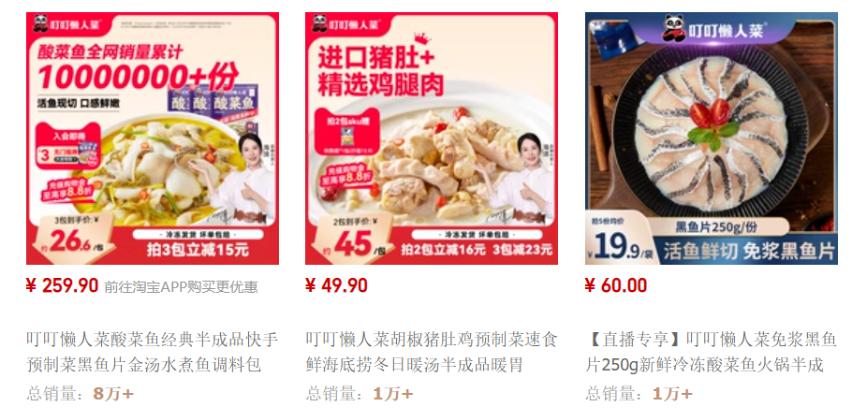
Task: Open the 胡椒猪肚鸡 product image priced ¥49.90
Action: coord(431,138)
